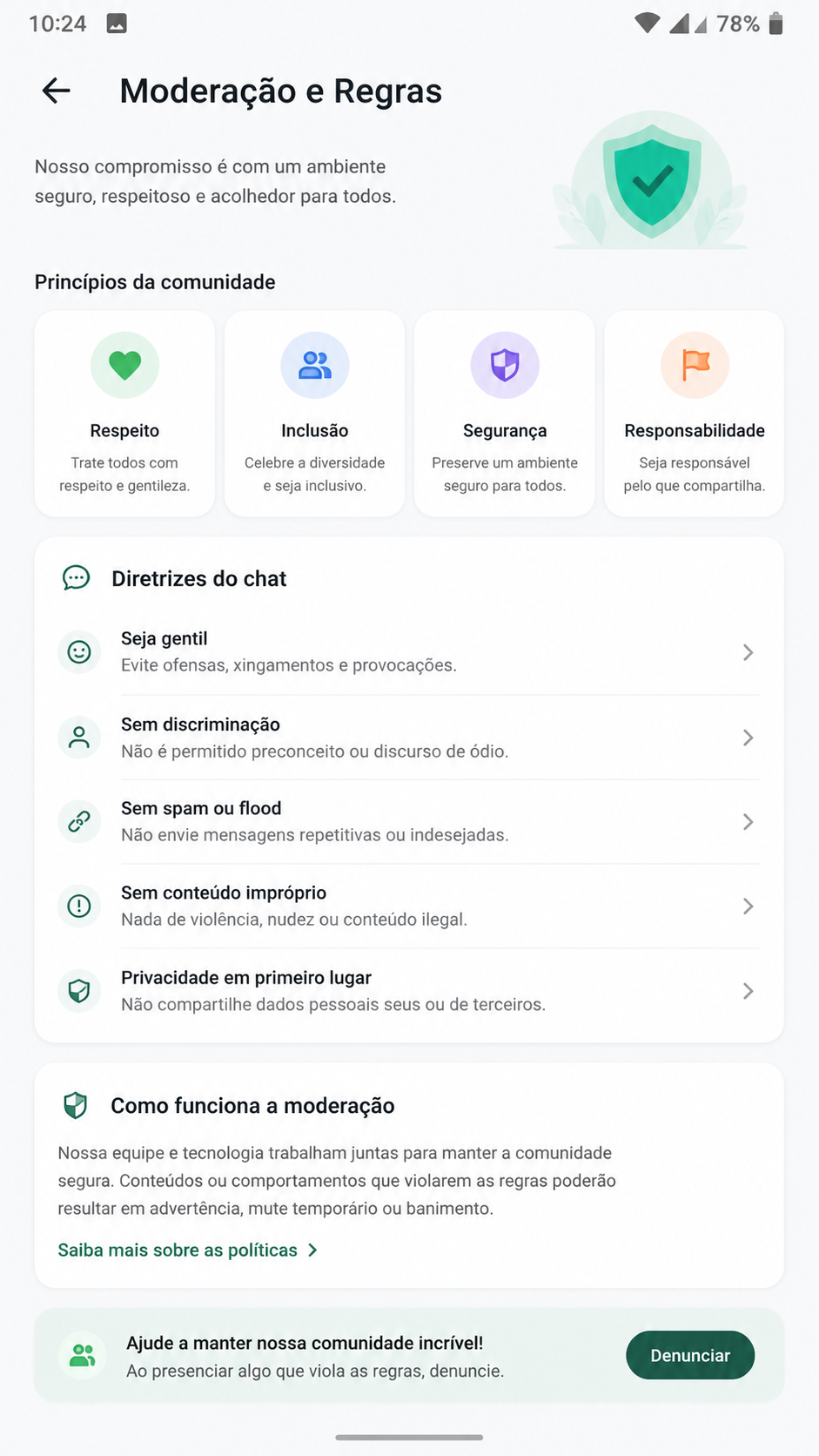Select the Sem spam ou flood row

(409, 821)
